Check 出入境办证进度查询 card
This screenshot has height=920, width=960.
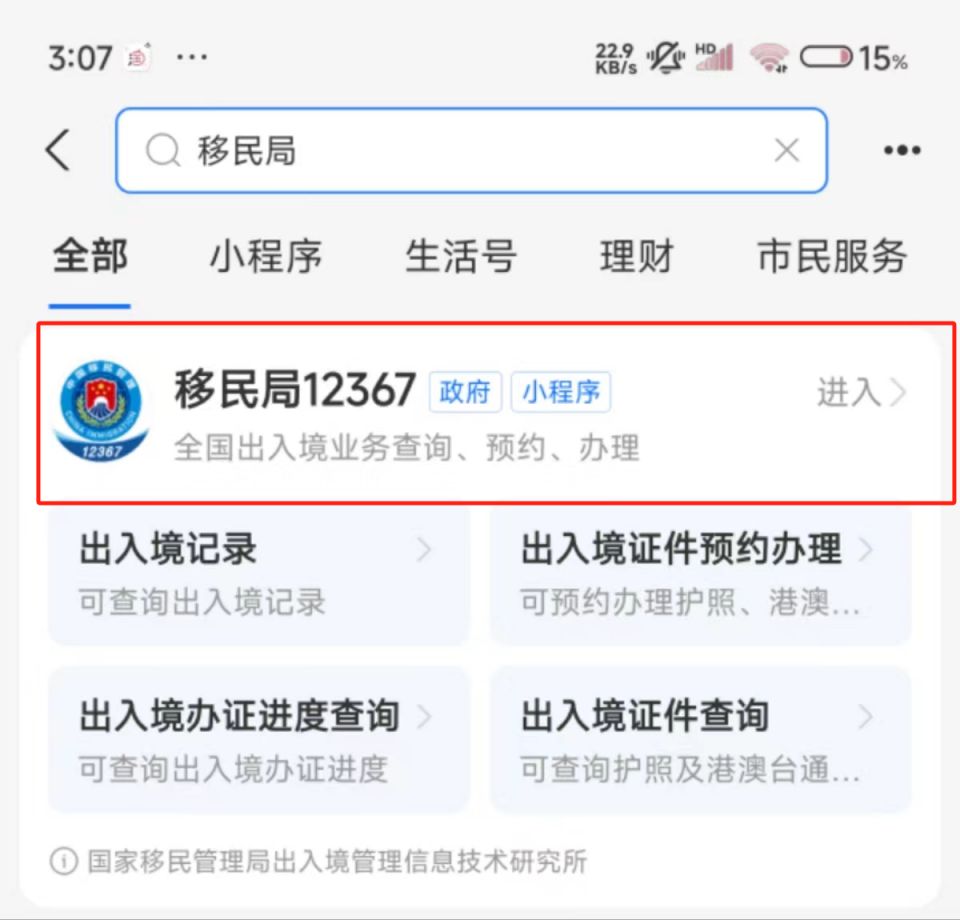[258, 741]
